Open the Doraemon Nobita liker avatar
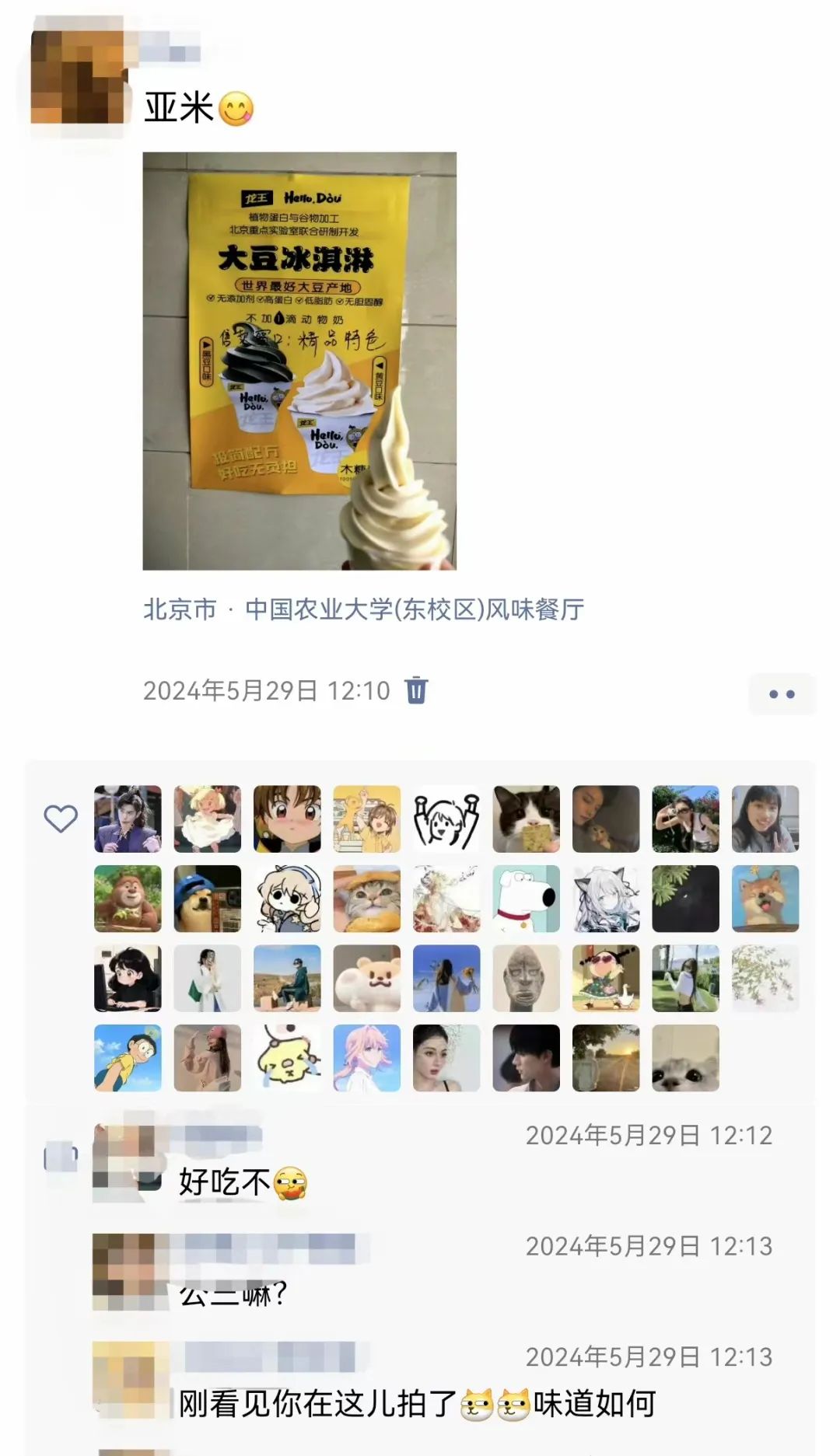Viewport: 840px width, 1456px height. pos(128,1057)
